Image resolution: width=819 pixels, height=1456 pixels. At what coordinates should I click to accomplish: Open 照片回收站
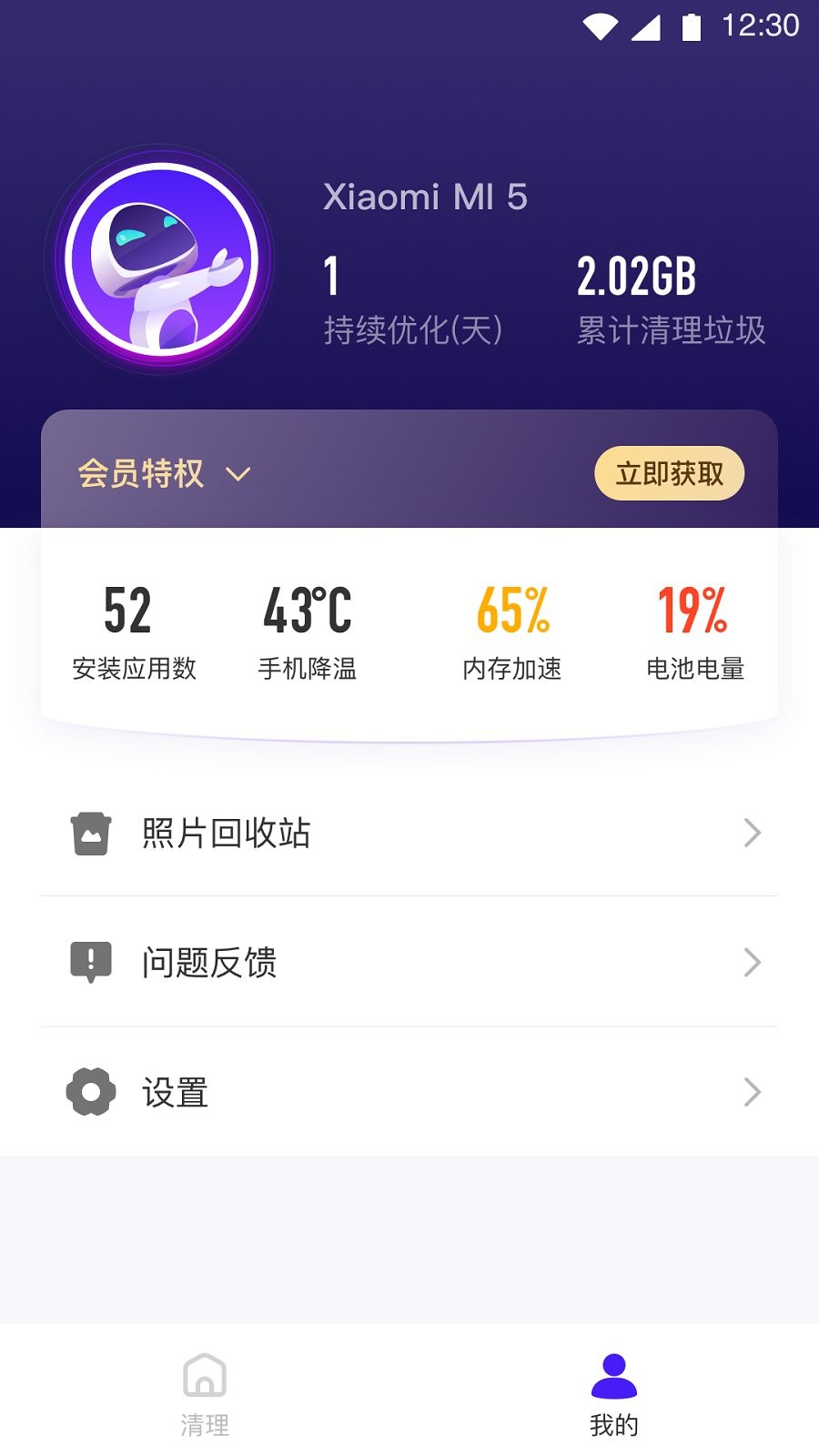point(409,833)
